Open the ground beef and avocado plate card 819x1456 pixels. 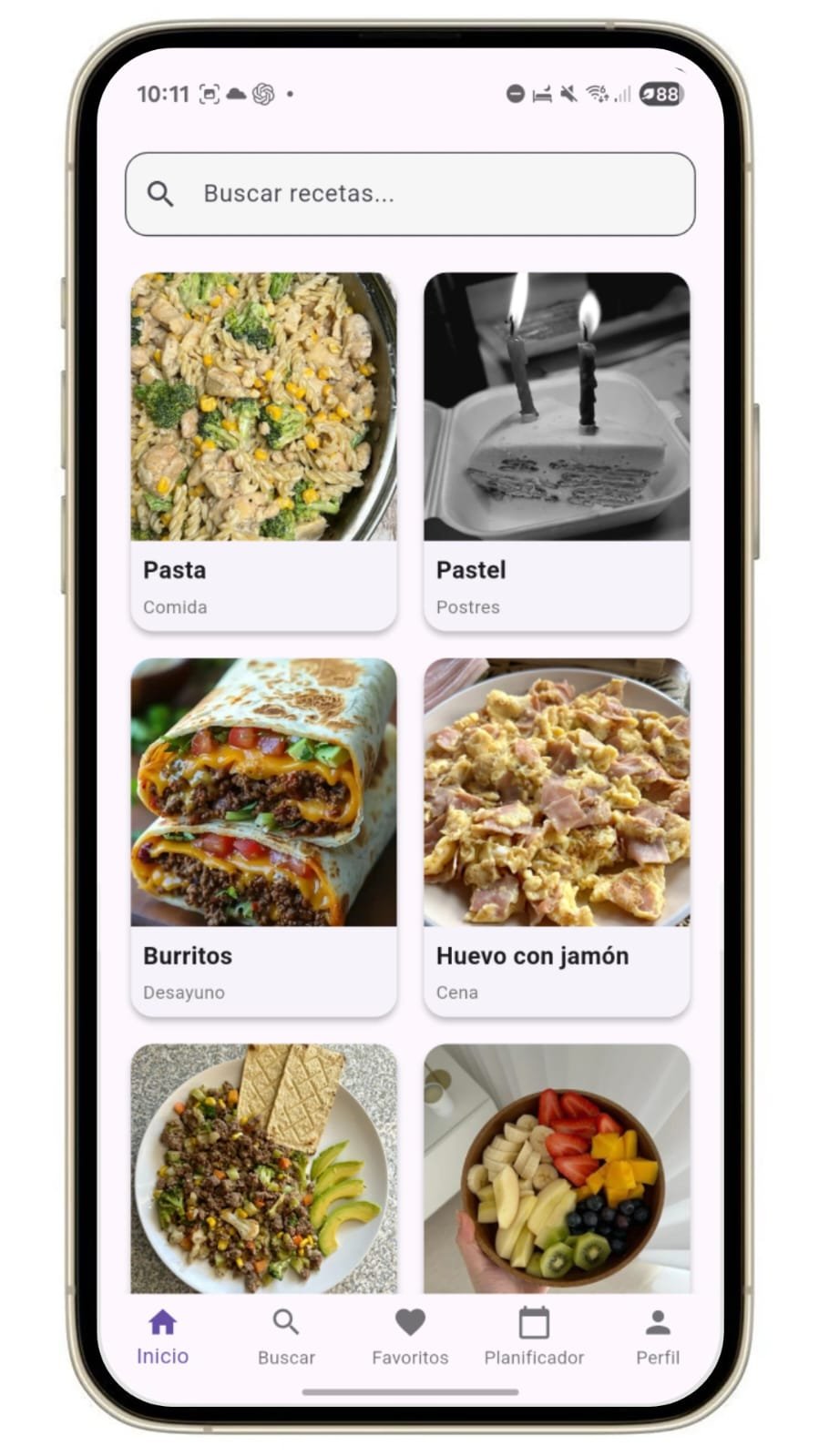click(263, 1169)
